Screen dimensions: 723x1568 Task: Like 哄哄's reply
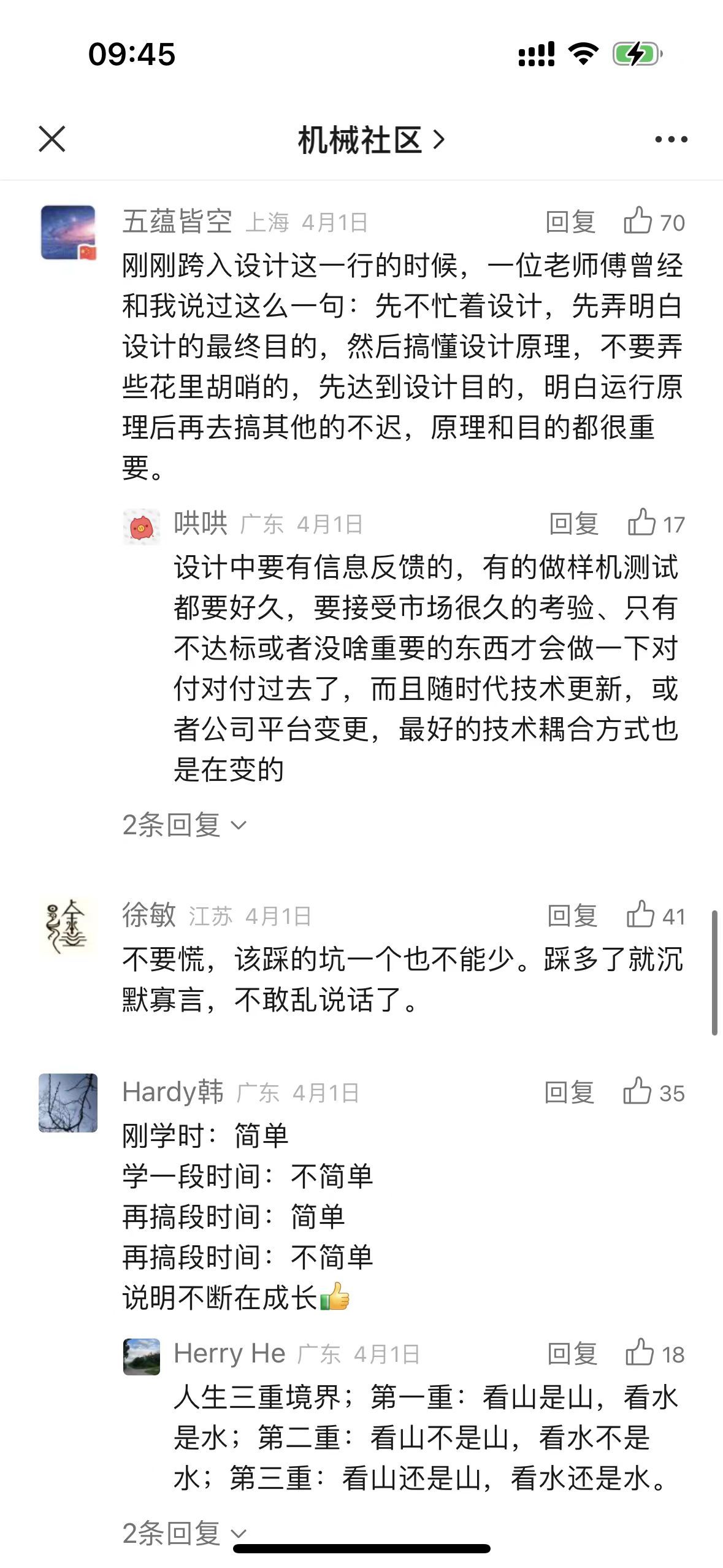tap(642, 524)
